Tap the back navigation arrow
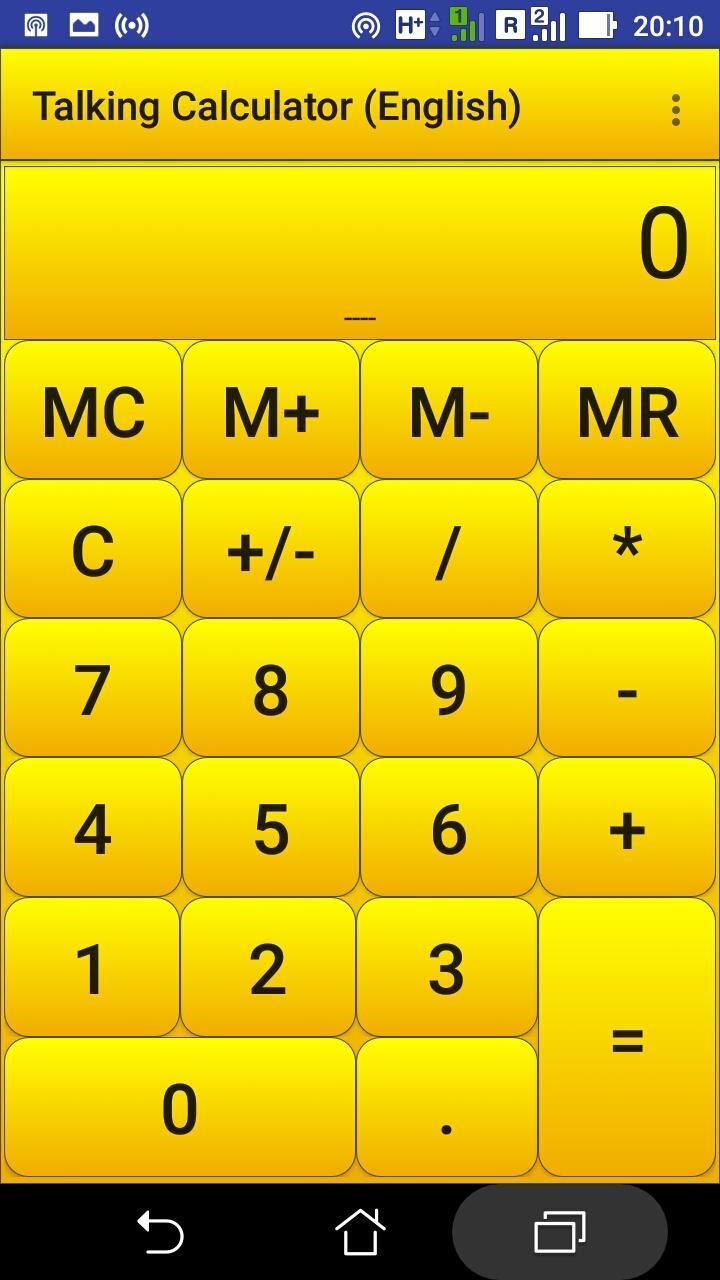This screenshot has height=1280, width=720. click(160, 1232)
